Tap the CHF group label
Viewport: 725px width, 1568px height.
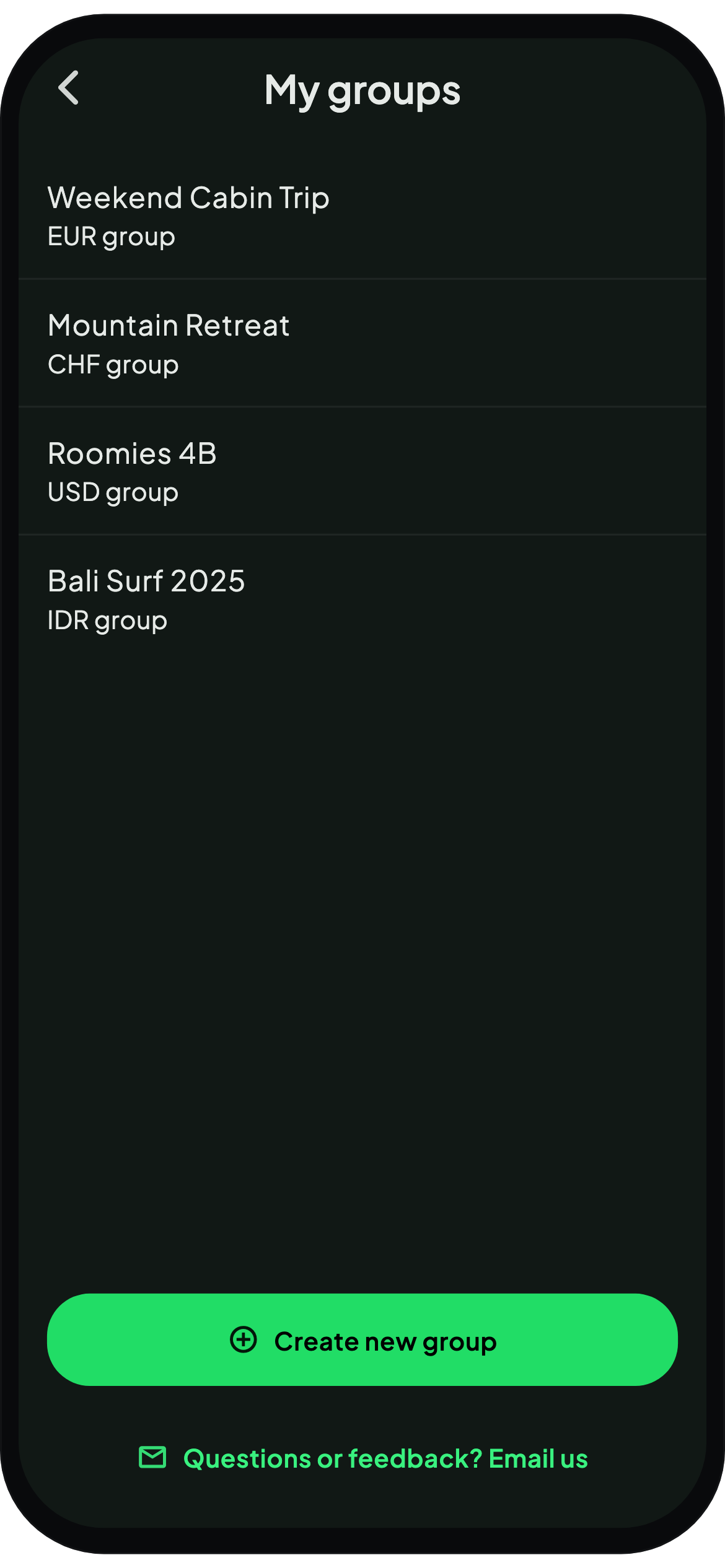113,365
